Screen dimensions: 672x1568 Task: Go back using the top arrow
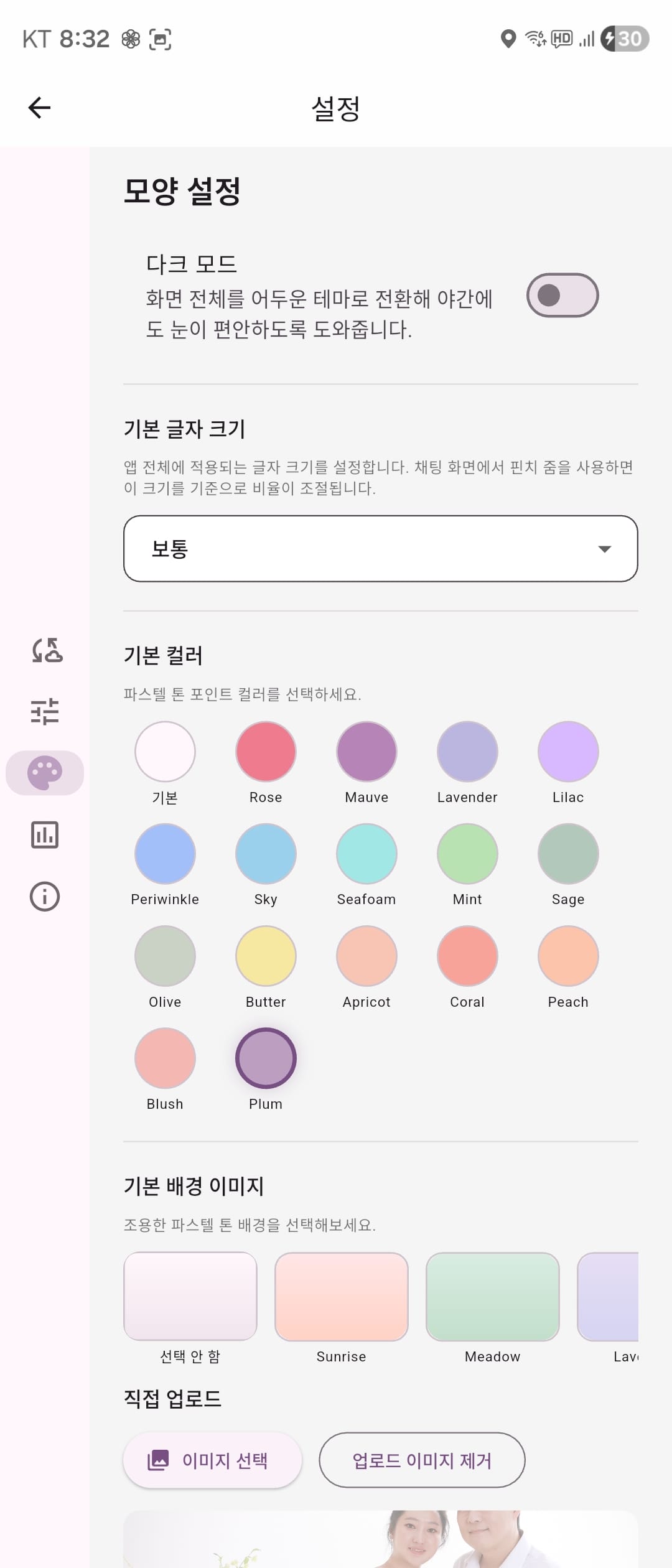point(39,108)
